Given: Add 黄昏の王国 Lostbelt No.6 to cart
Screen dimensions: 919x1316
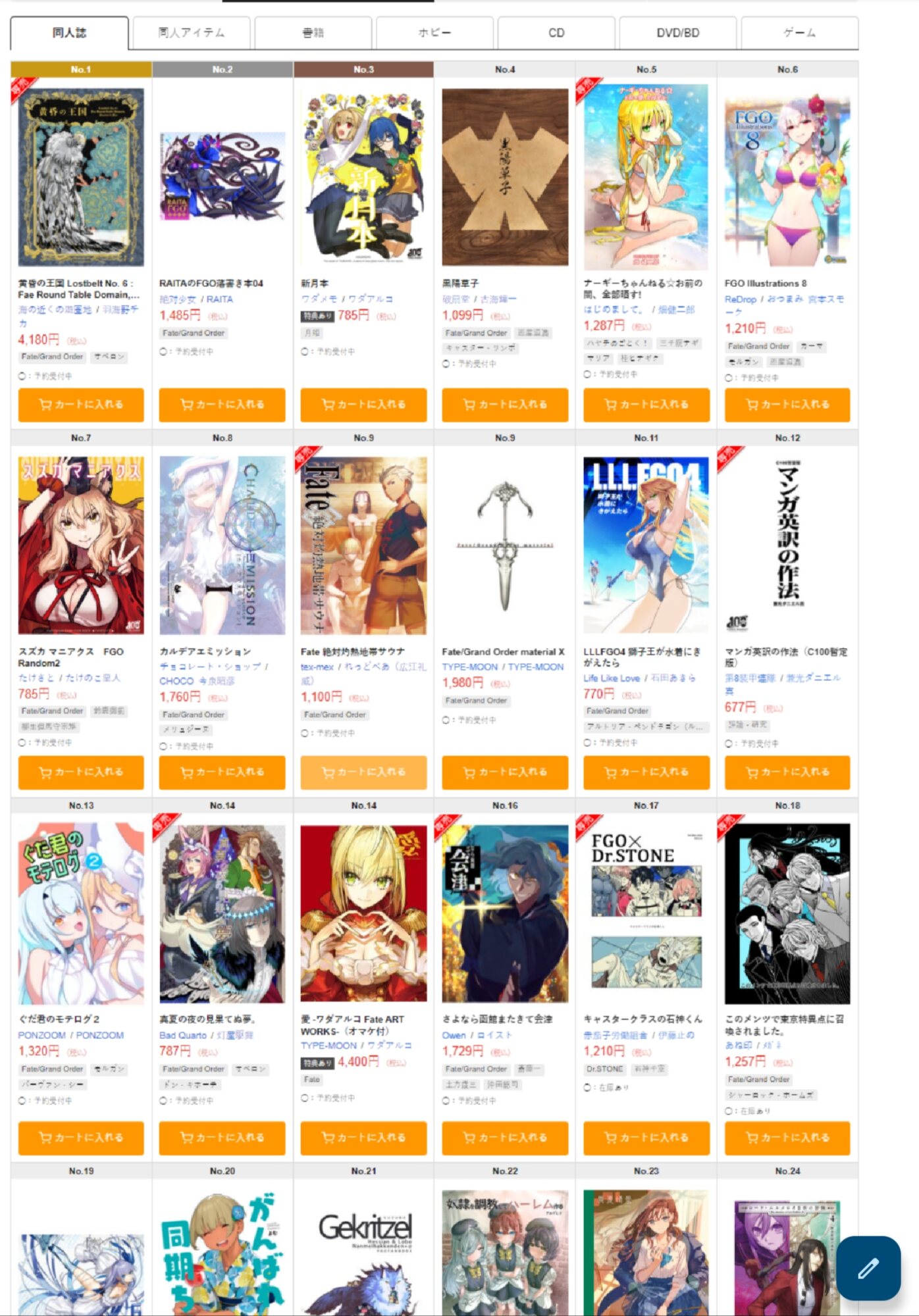Looking at the screenshot, I should (81, 405).
